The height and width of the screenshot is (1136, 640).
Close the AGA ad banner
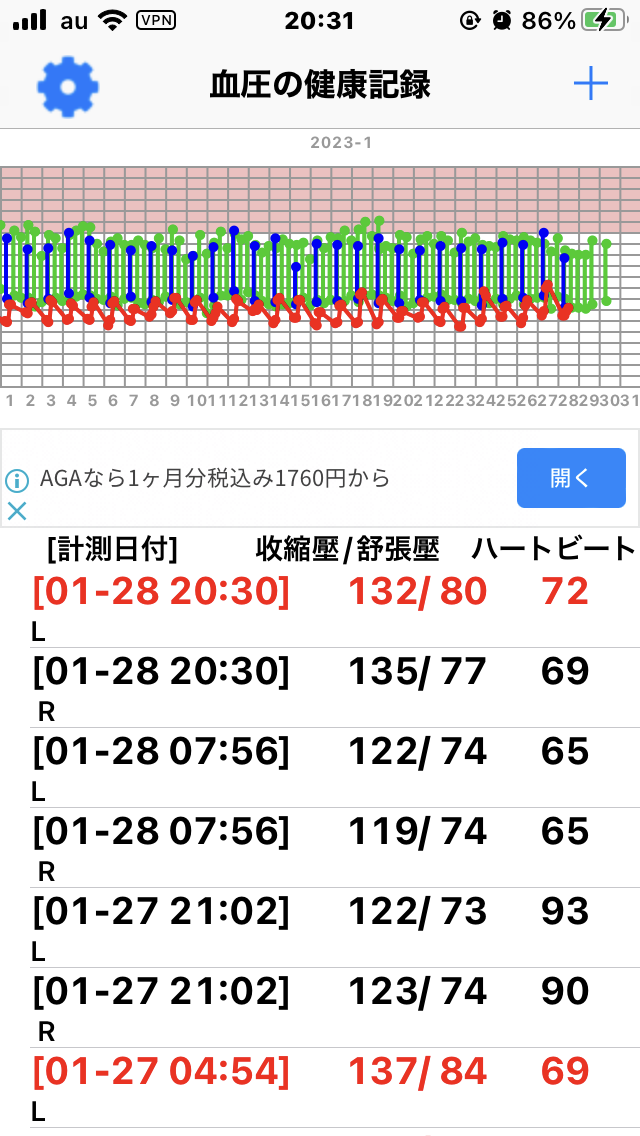pos(16,511)
